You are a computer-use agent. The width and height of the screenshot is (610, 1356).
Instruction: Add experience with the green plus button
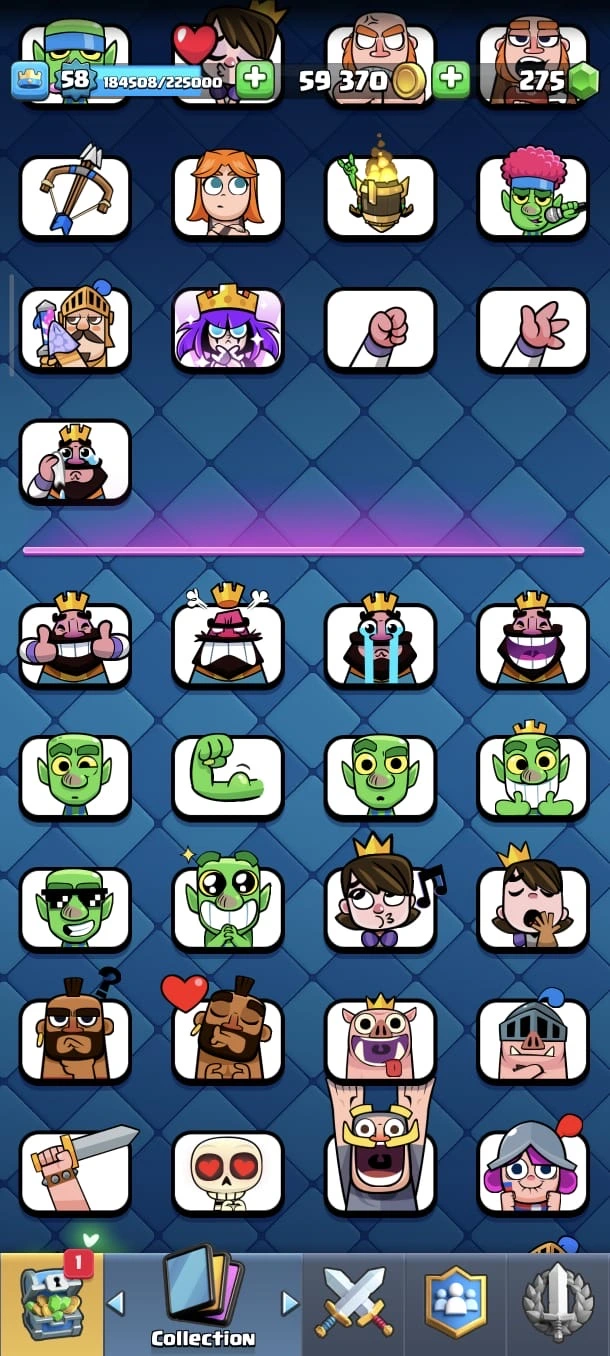click(x=255, y=79)
